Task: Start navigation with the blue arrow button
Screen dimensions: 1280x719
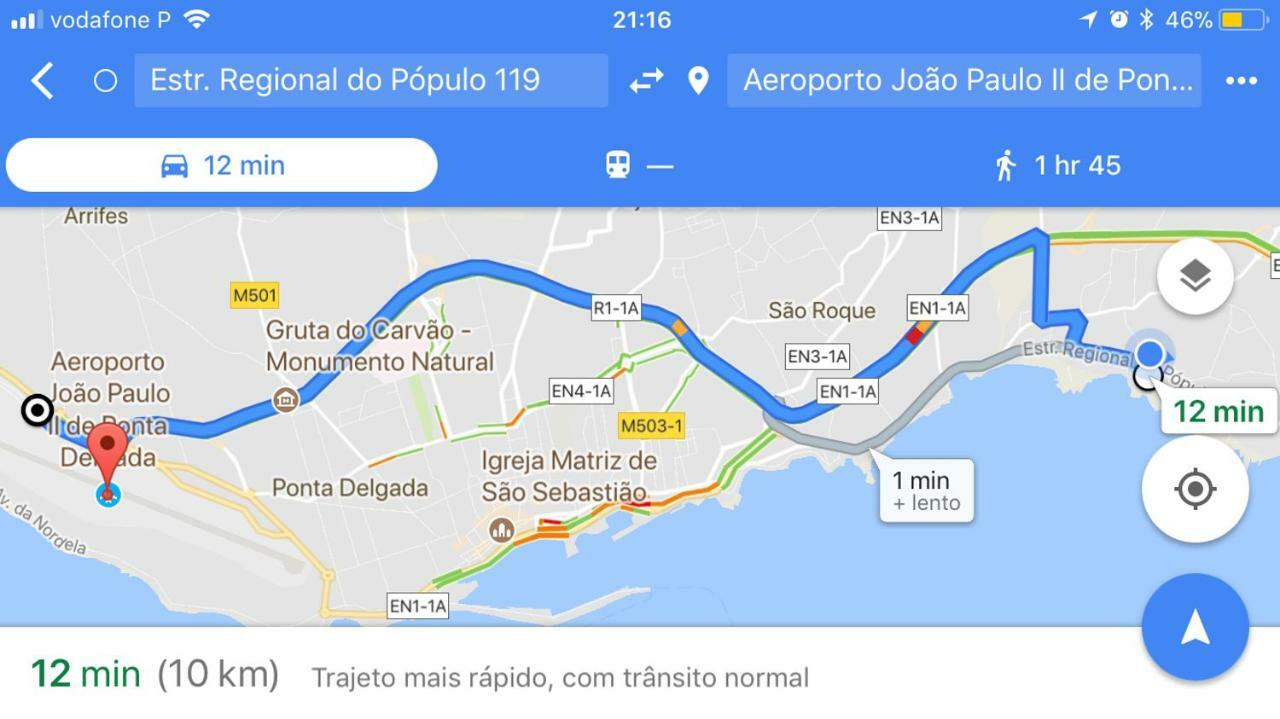Action: pos(1195,627)
